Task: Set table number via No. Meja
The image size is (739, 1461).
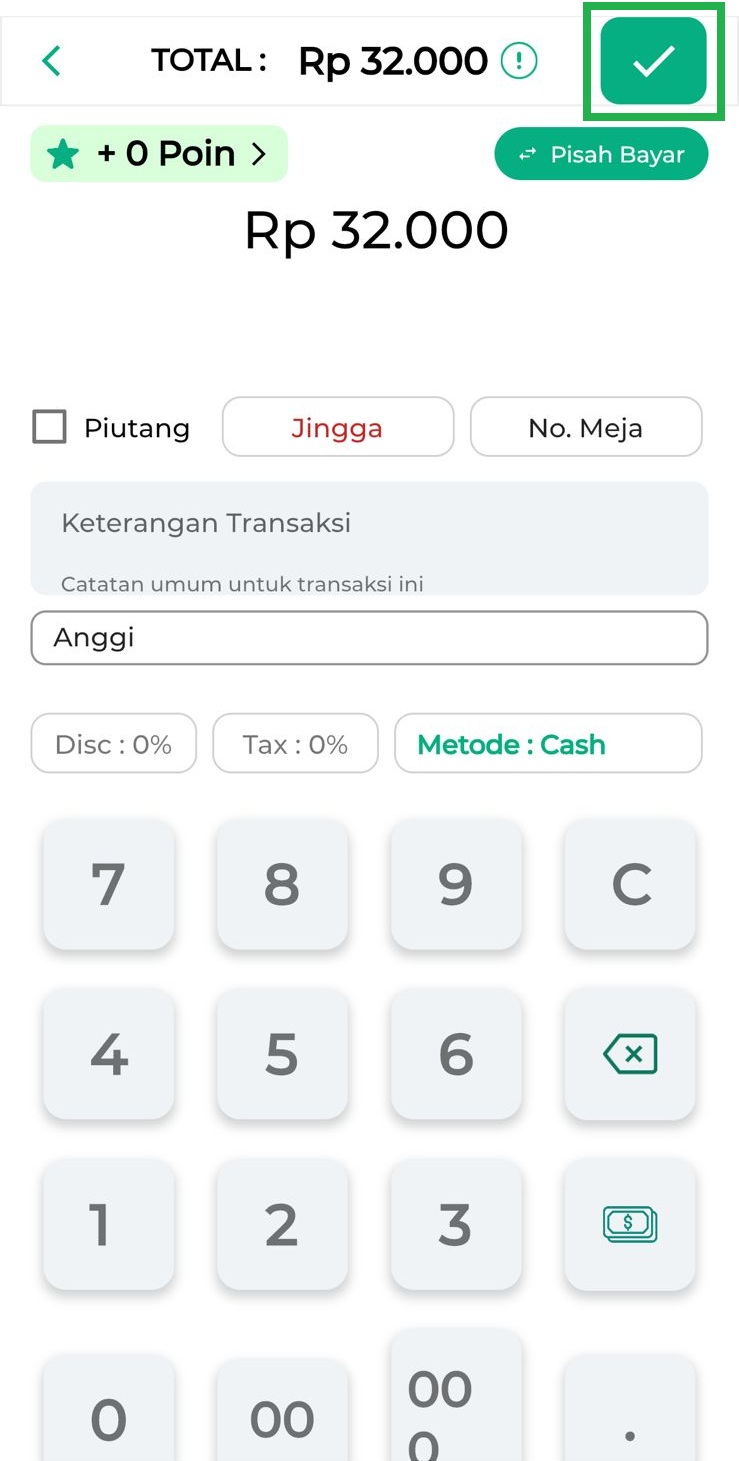Action: (x=585, y=428)
